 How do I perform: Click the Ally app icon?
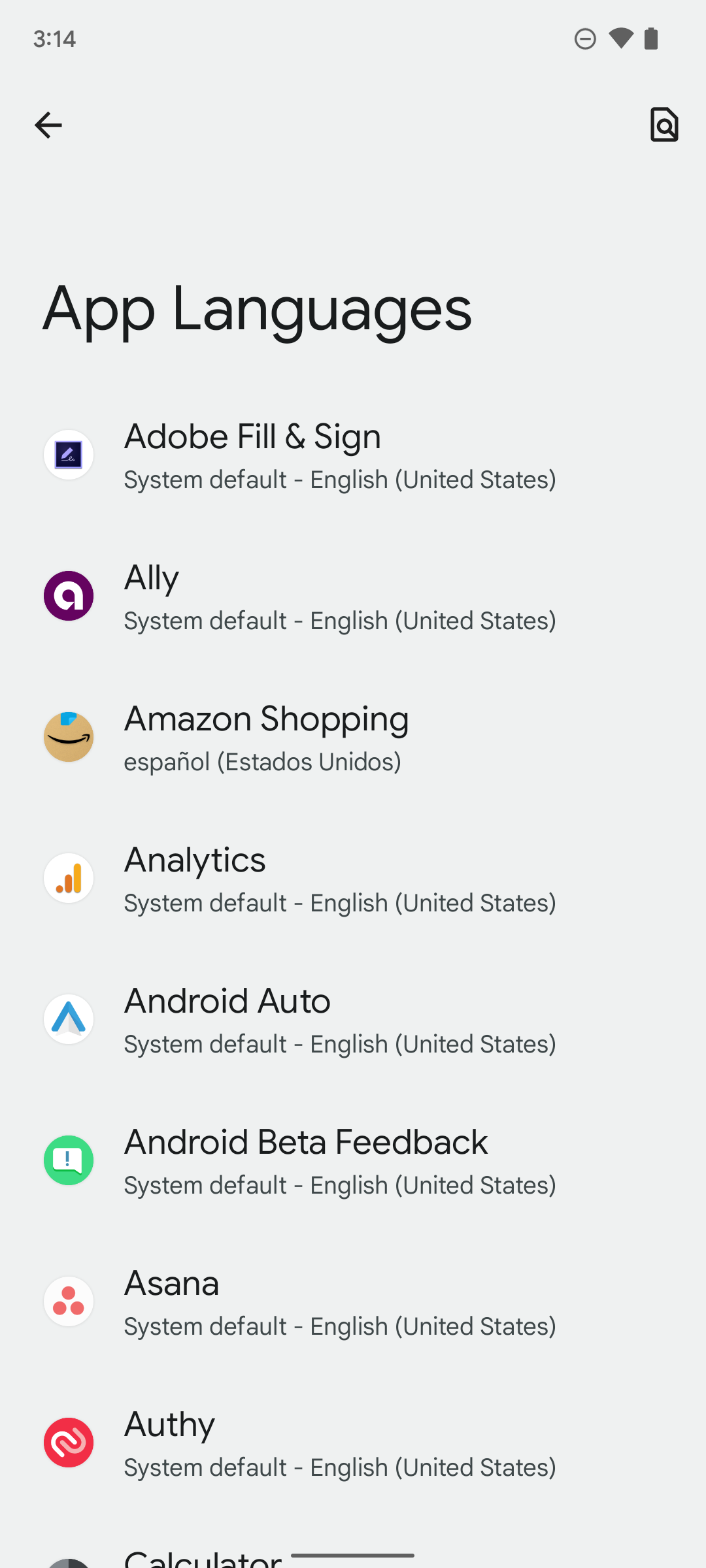pos(68,596)
